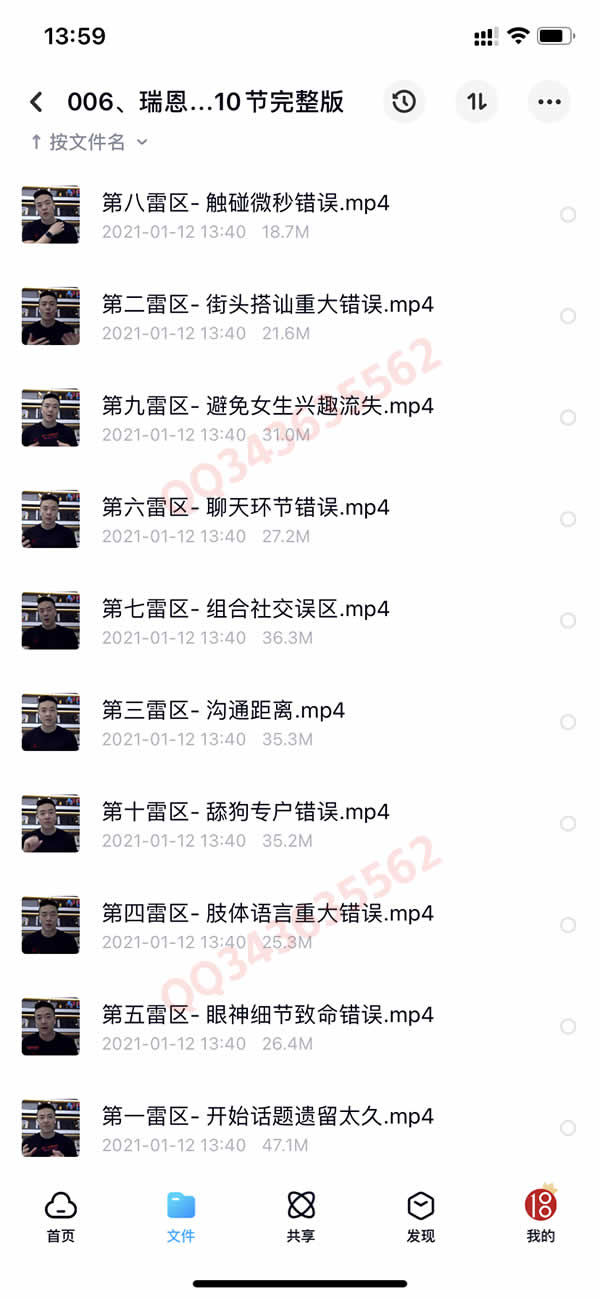Select the circle for 第七雷区- 组合社交误区.mp4

point(568,621)
